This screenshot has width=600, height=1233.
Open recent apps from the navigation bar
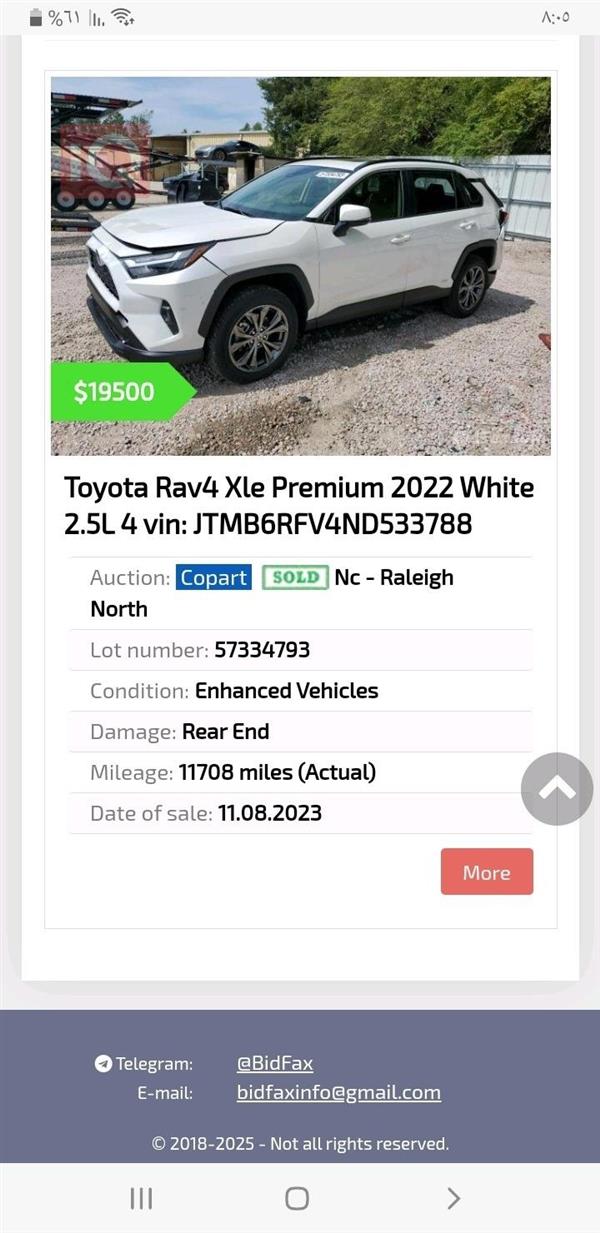141,1198
